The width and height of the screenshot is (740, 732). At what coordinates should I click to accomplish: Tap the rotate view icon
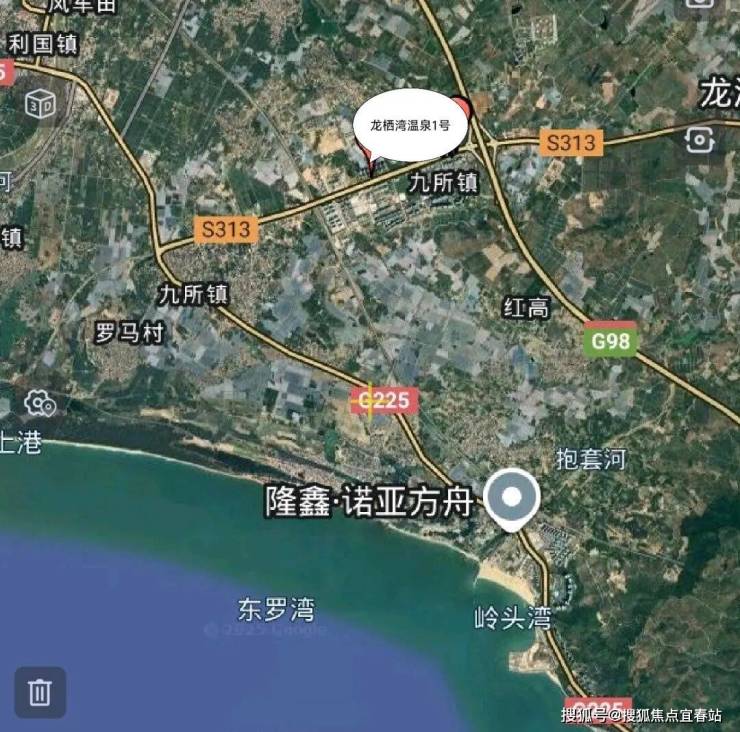click(701, 139)
